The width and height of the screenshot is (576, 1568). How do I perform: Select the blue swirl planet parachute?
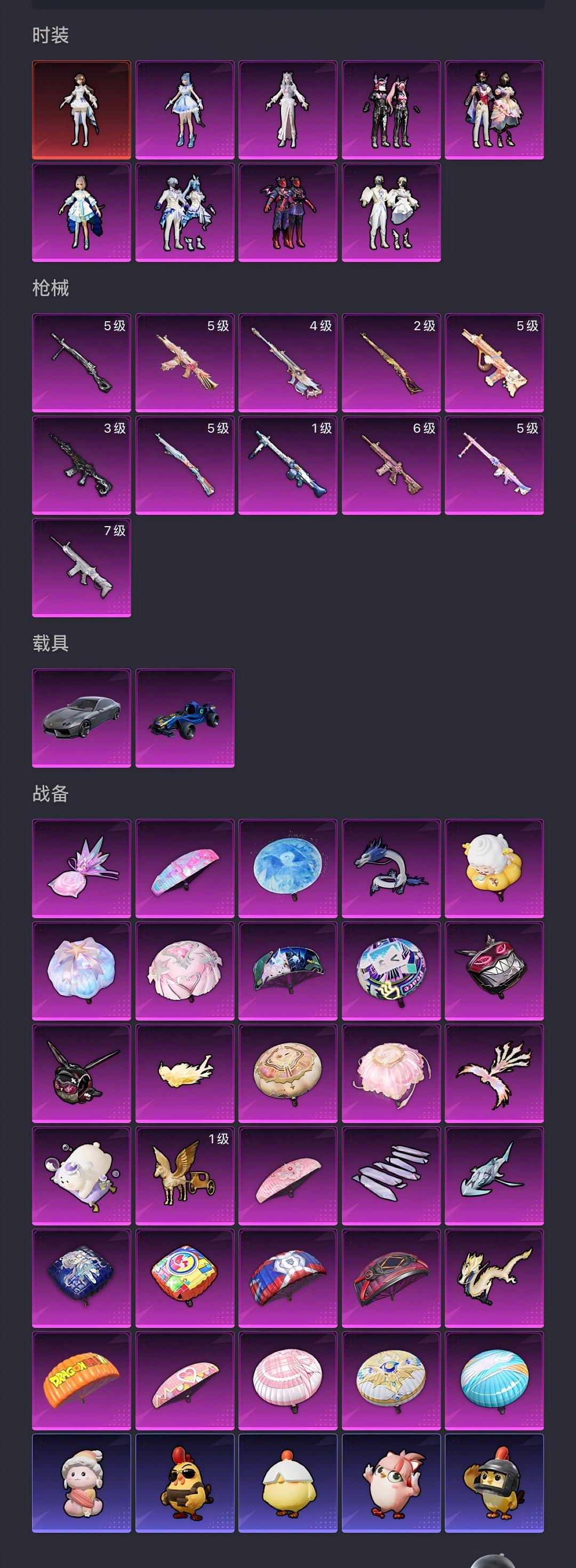click(x=287, y=868)
